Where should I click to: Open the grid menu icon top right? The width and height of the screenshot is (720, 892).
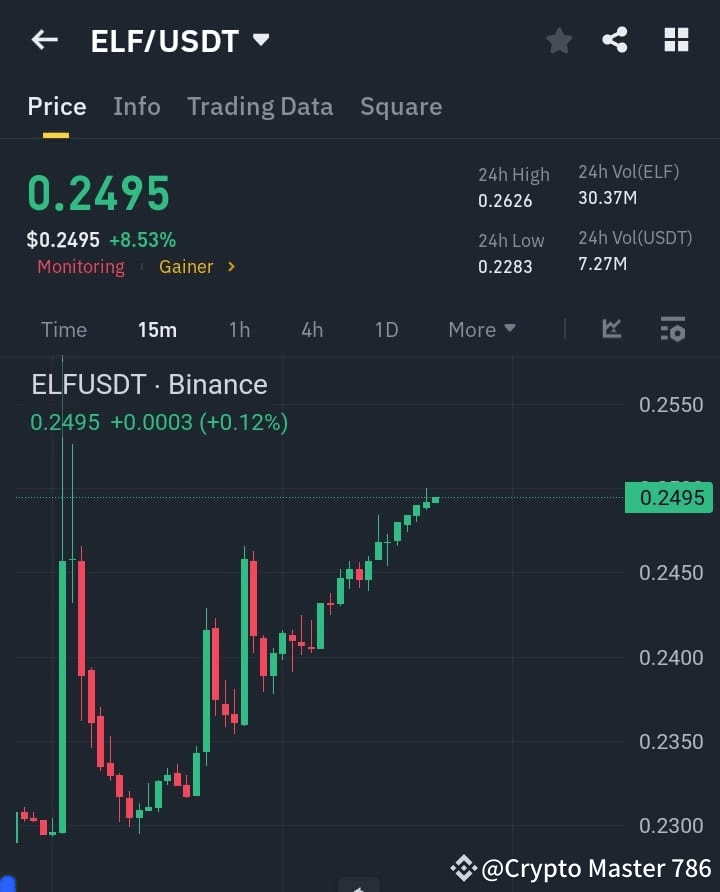click(x=676, y=40)
